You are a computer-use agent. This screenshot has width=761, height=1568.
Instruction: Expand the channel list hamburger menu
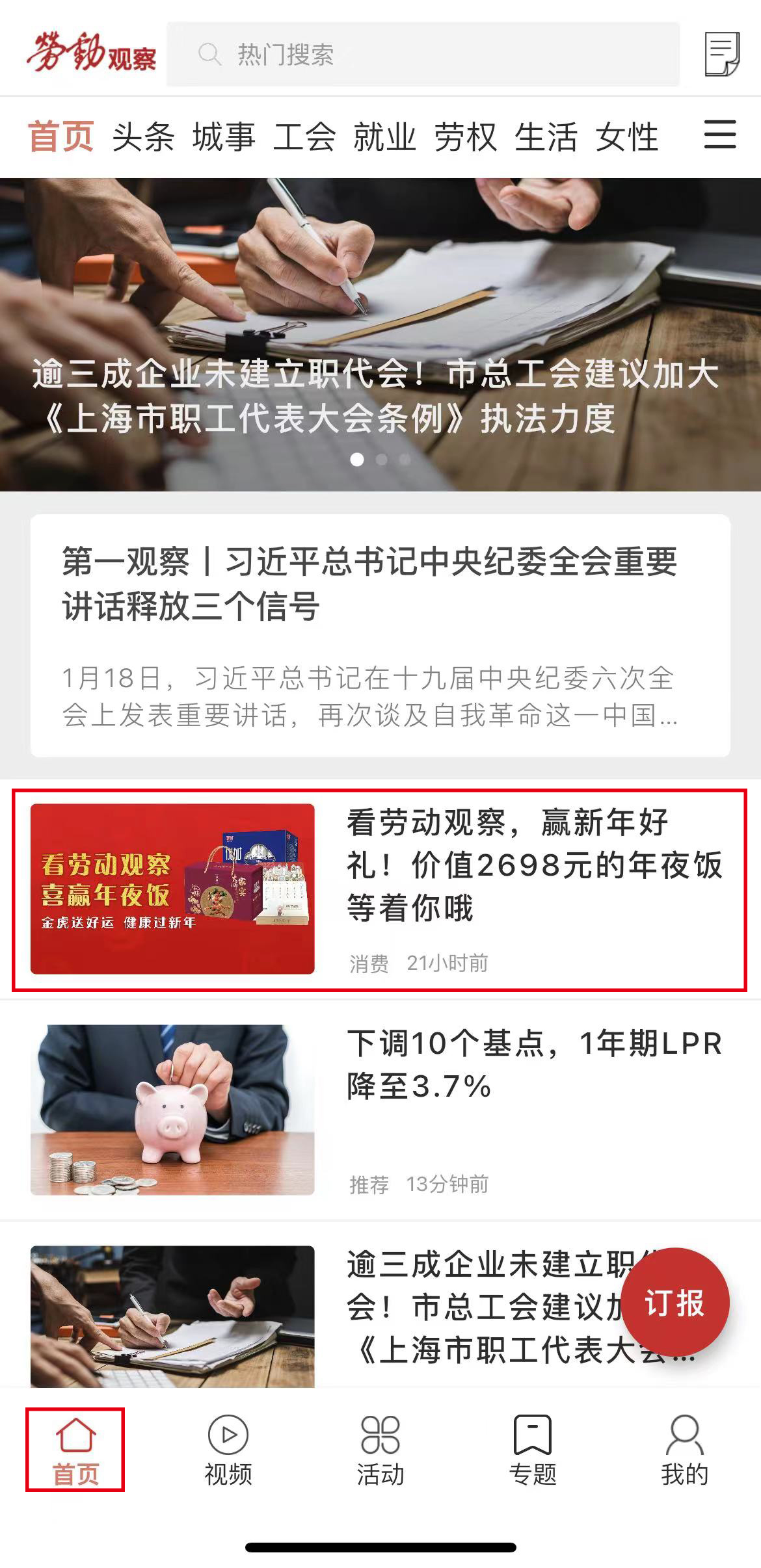click(x=720, y=135)
